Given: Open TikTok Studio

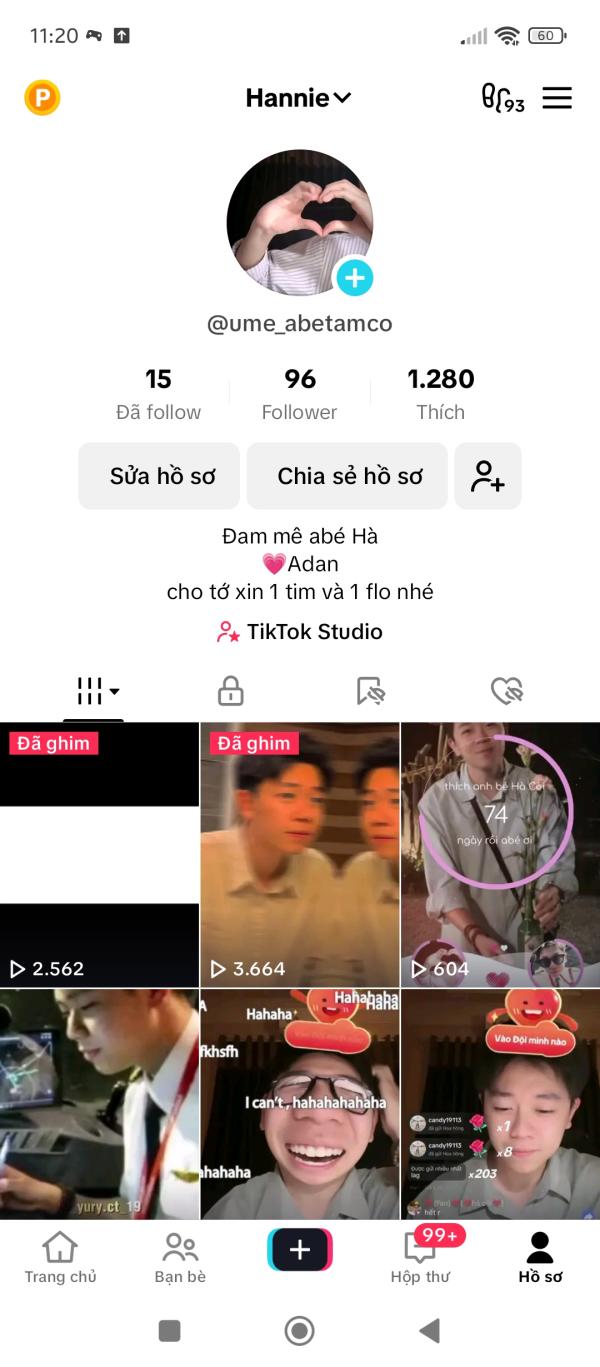Looking at the screenshot, I should point(299,632).
